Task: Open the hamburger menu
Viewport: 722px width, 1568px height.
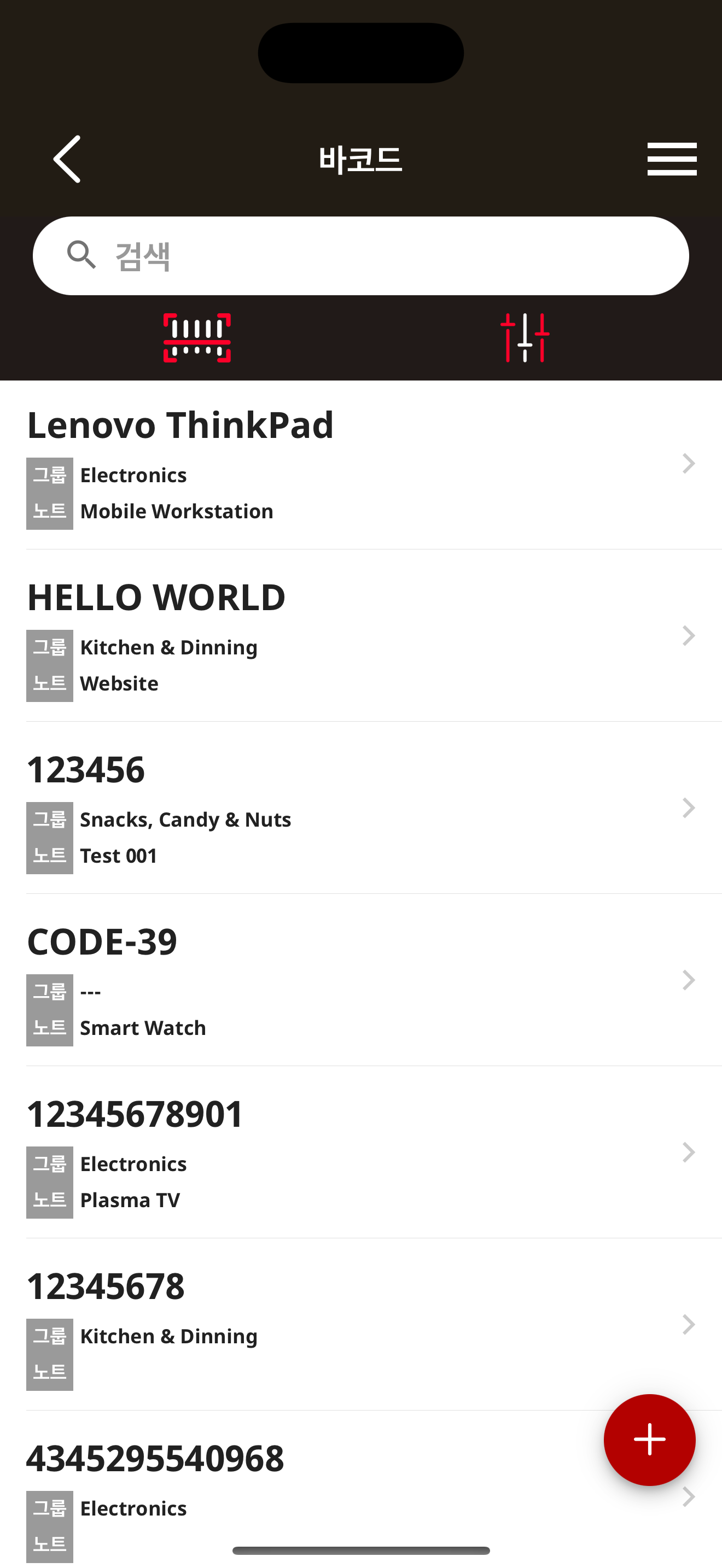Action: (672, 159)
